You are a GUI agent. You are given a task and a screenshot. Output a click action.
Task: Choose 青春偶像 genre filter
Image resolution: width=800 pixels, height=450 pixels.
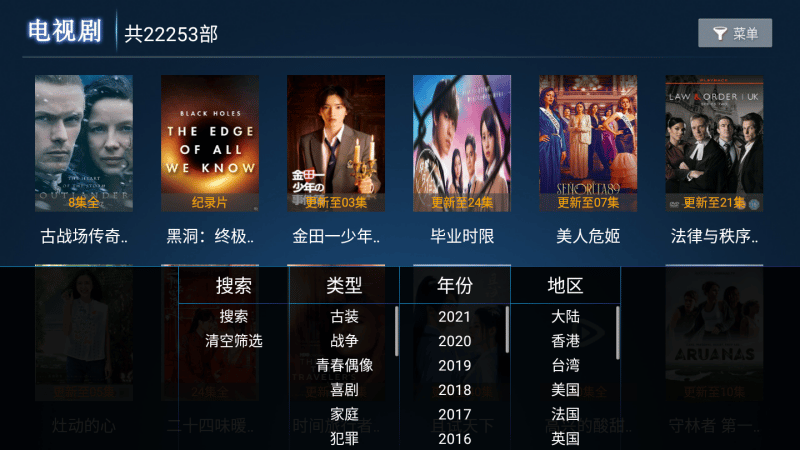pyautogui.click(x=344, y=365)
